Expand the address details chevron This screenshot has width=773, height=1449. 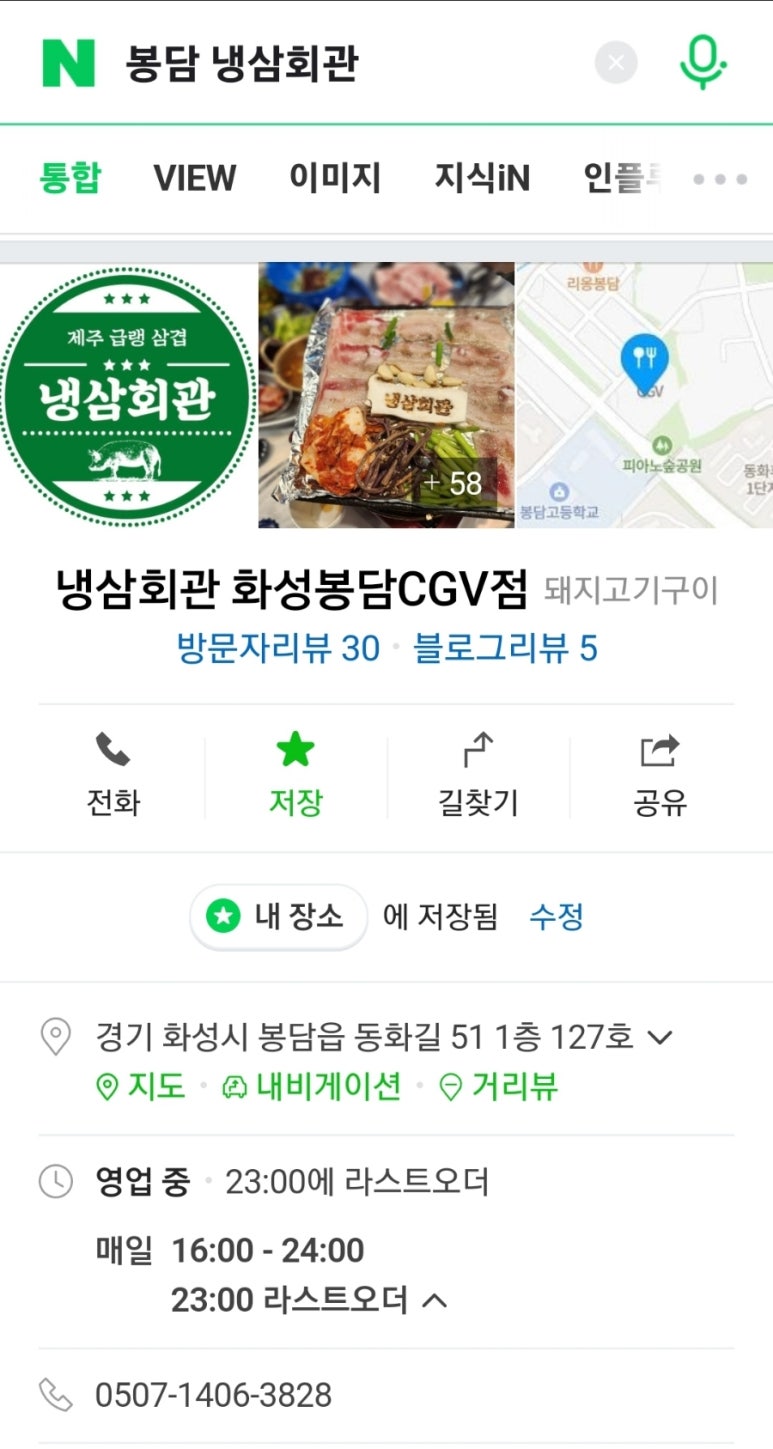pos(659,1037)
